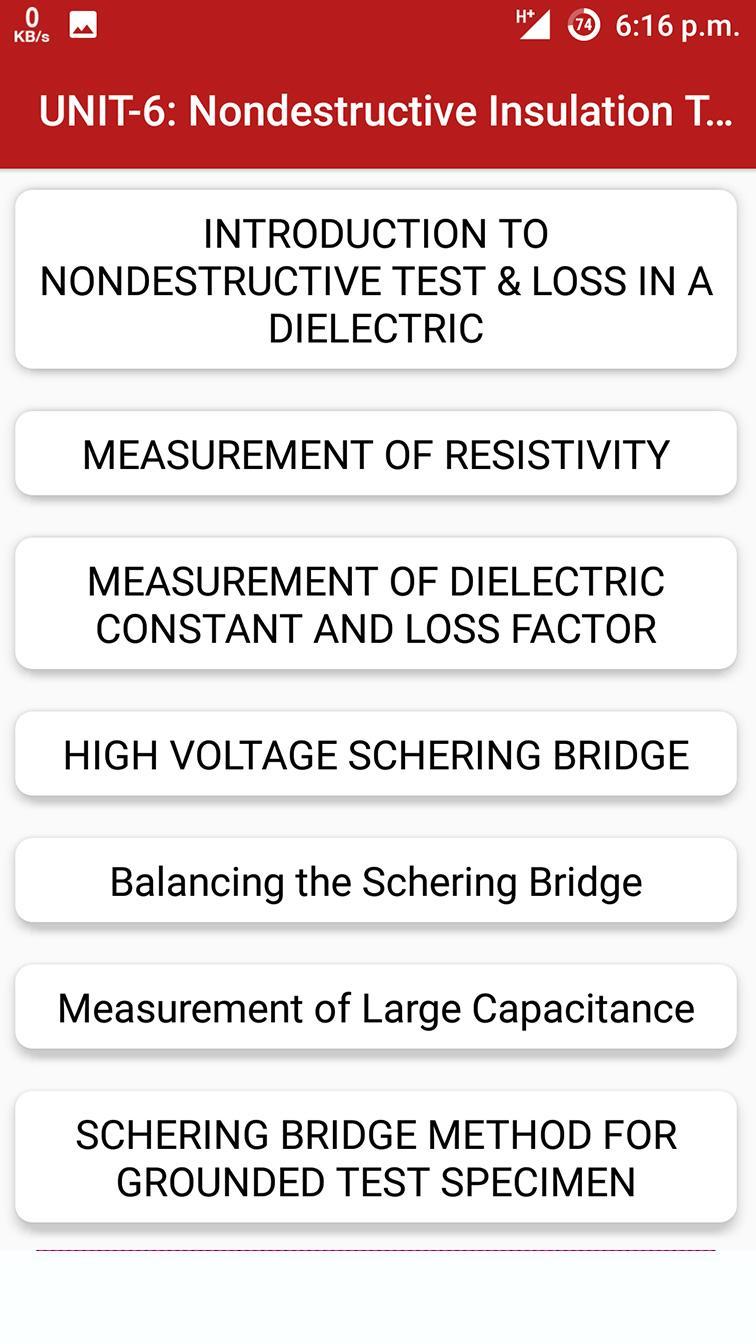Screen dimensions: 756x1344
Task: Open Measurement of Large Capacitance
Action: [376, 1007]
